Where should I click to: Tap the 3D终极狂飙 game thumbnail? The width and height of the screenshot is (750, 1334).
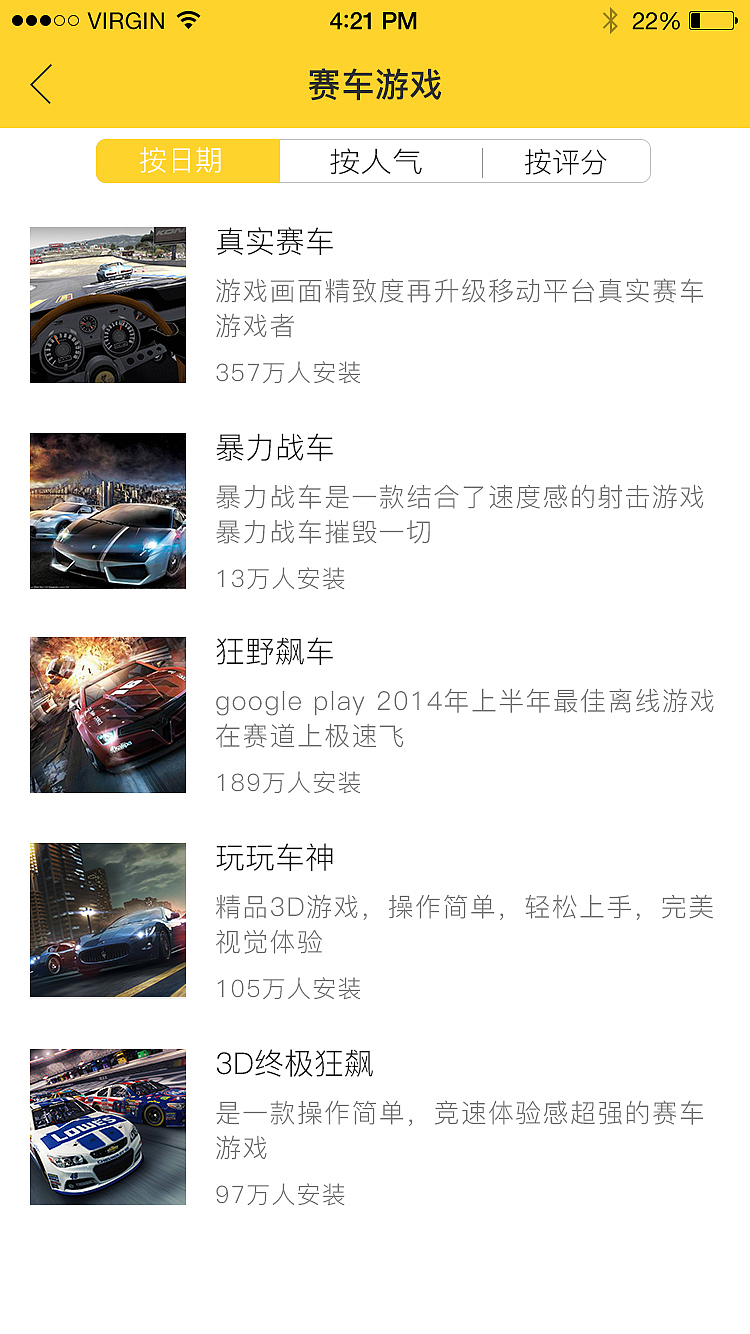pyautogui.click(x=107, y=1126)
